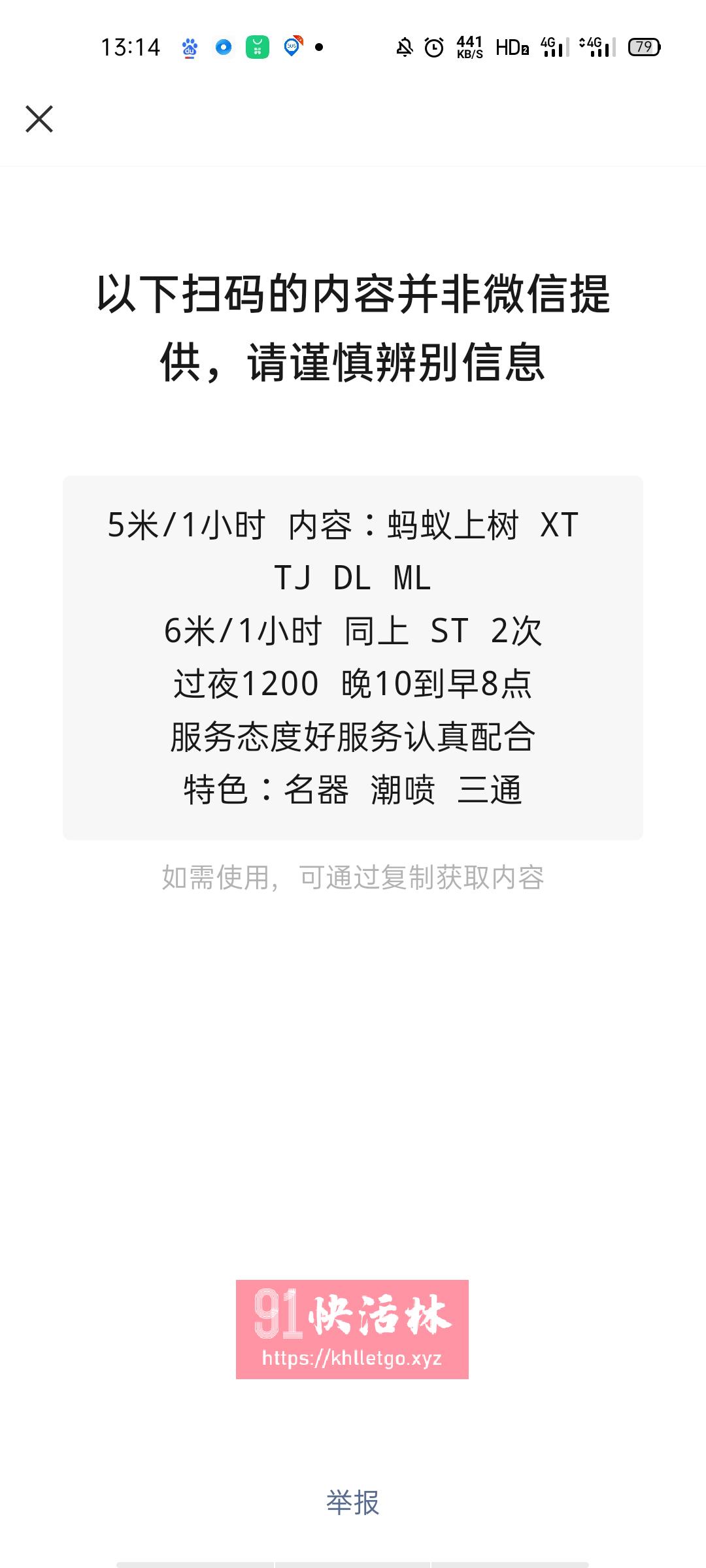
Task: Tap the battery indicator showing 79
Action: click(x=644, y=47)
